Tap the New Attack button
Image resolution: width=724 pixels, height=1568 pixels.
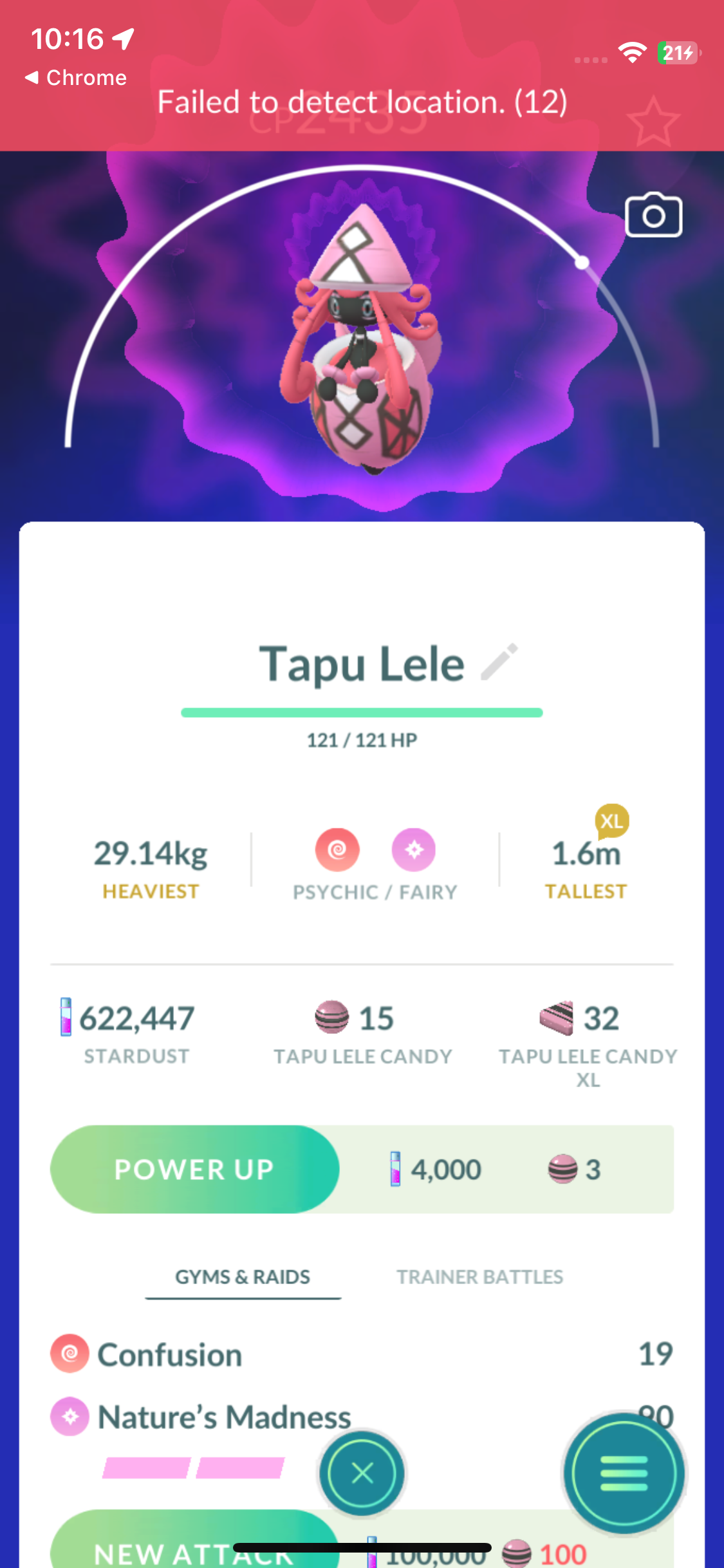(x=193, y=1548)
